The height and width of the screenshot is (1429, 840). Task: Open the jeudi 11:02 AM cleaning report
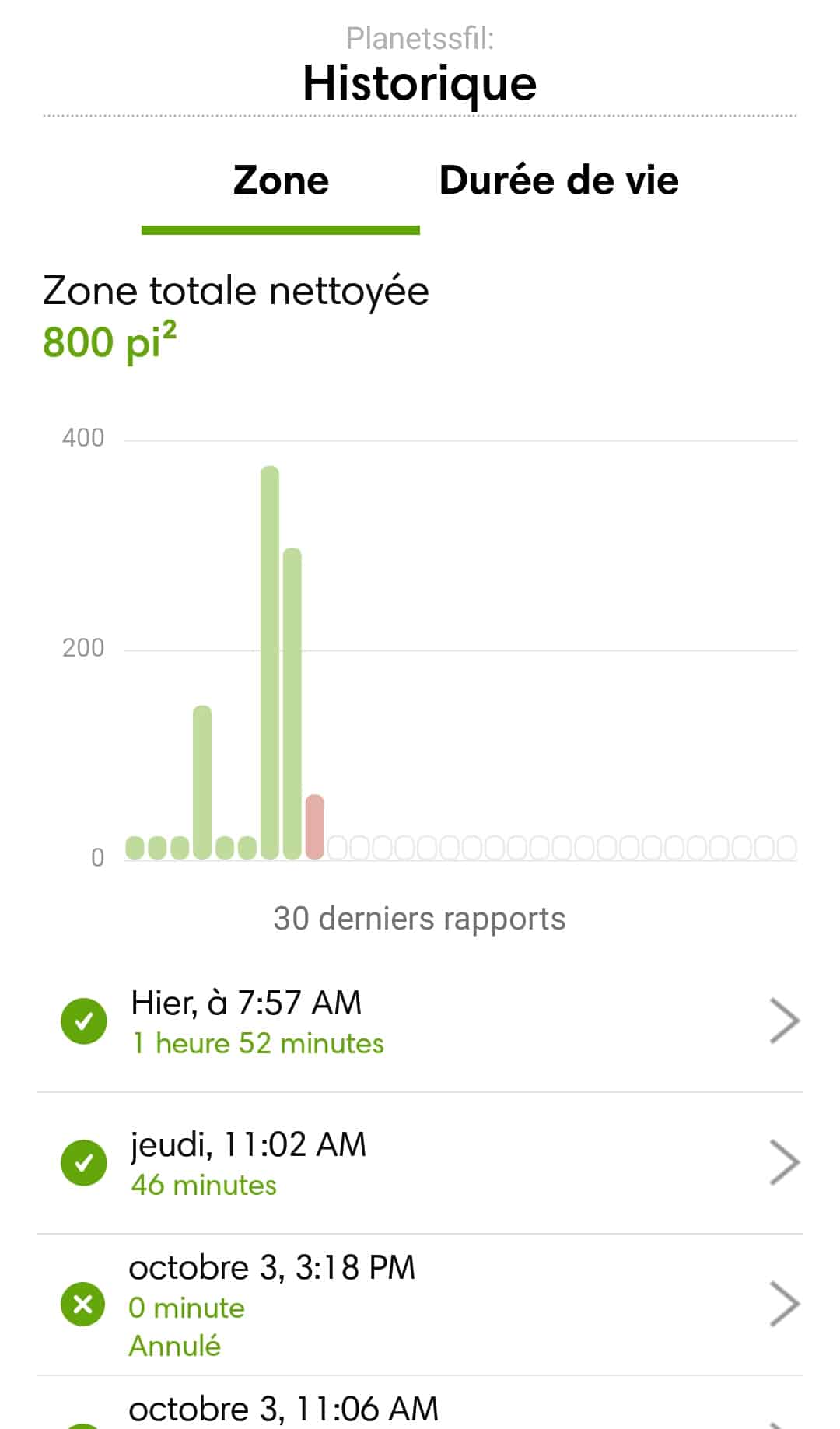pos(420,1163)
